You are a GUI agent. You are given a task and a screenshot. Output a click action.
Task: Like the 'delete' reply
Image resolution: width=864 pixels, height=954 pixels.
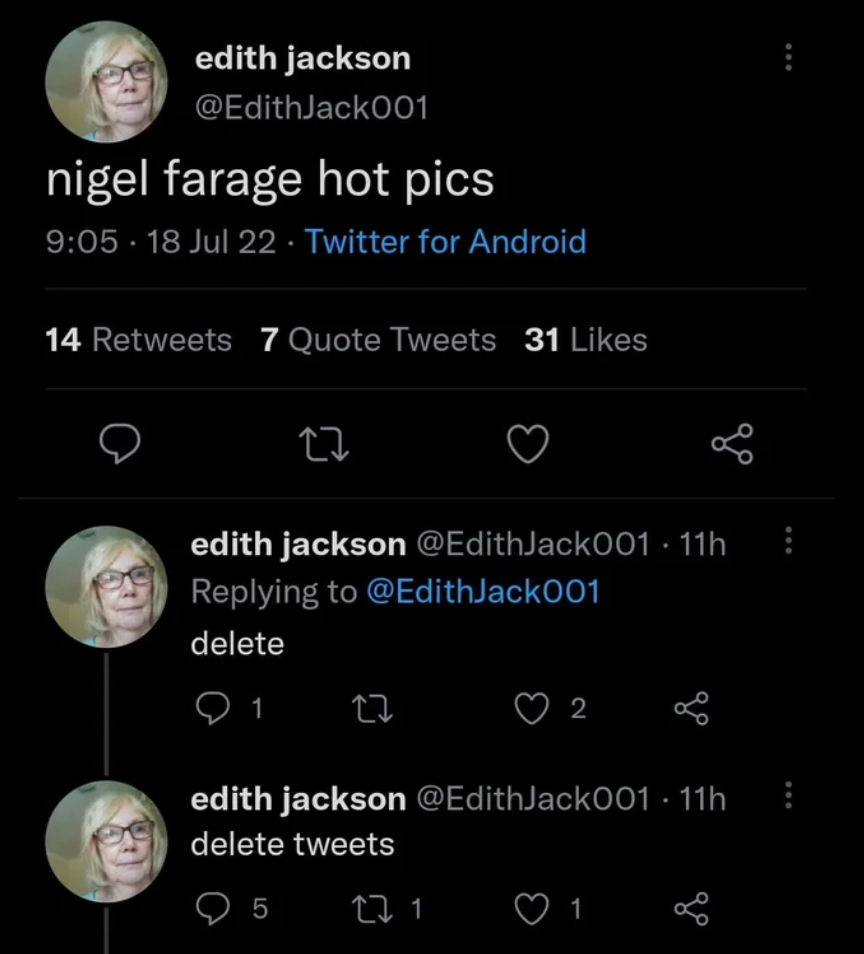(x=530, y=708)
